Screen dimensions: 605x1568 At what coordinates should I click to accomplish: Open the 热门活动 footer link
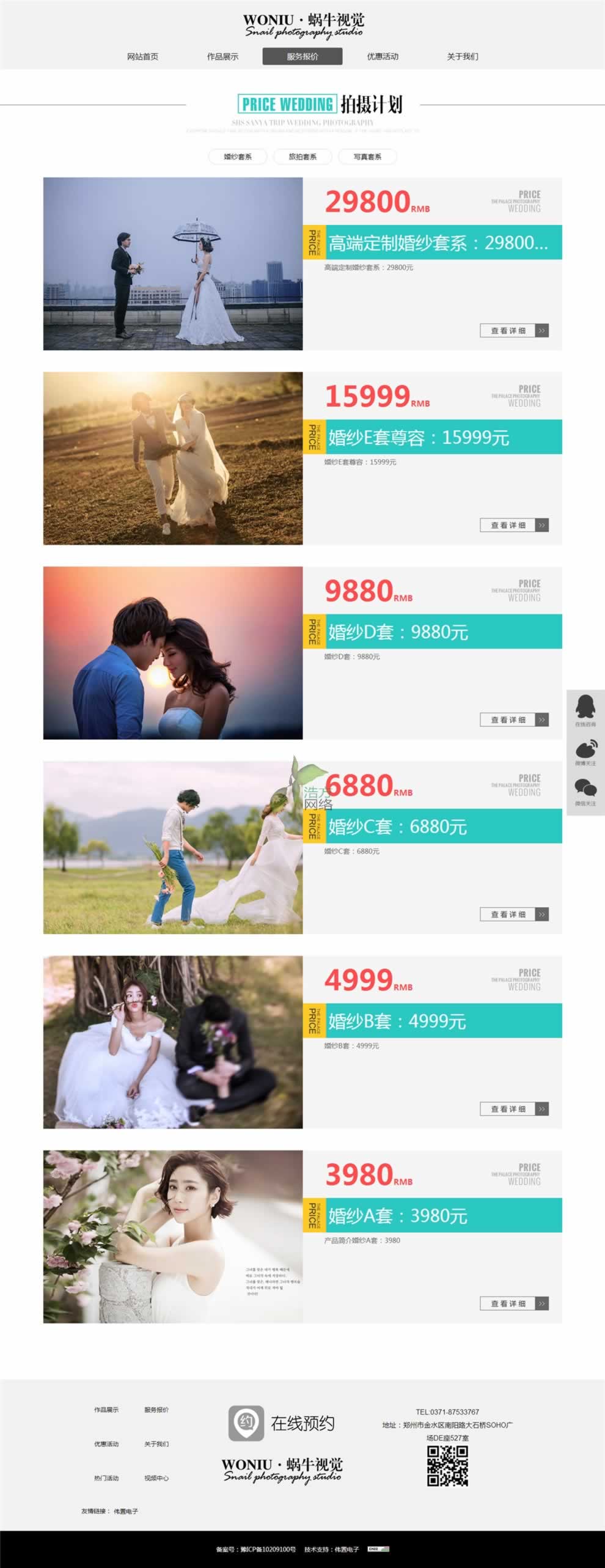(106, 1478)
